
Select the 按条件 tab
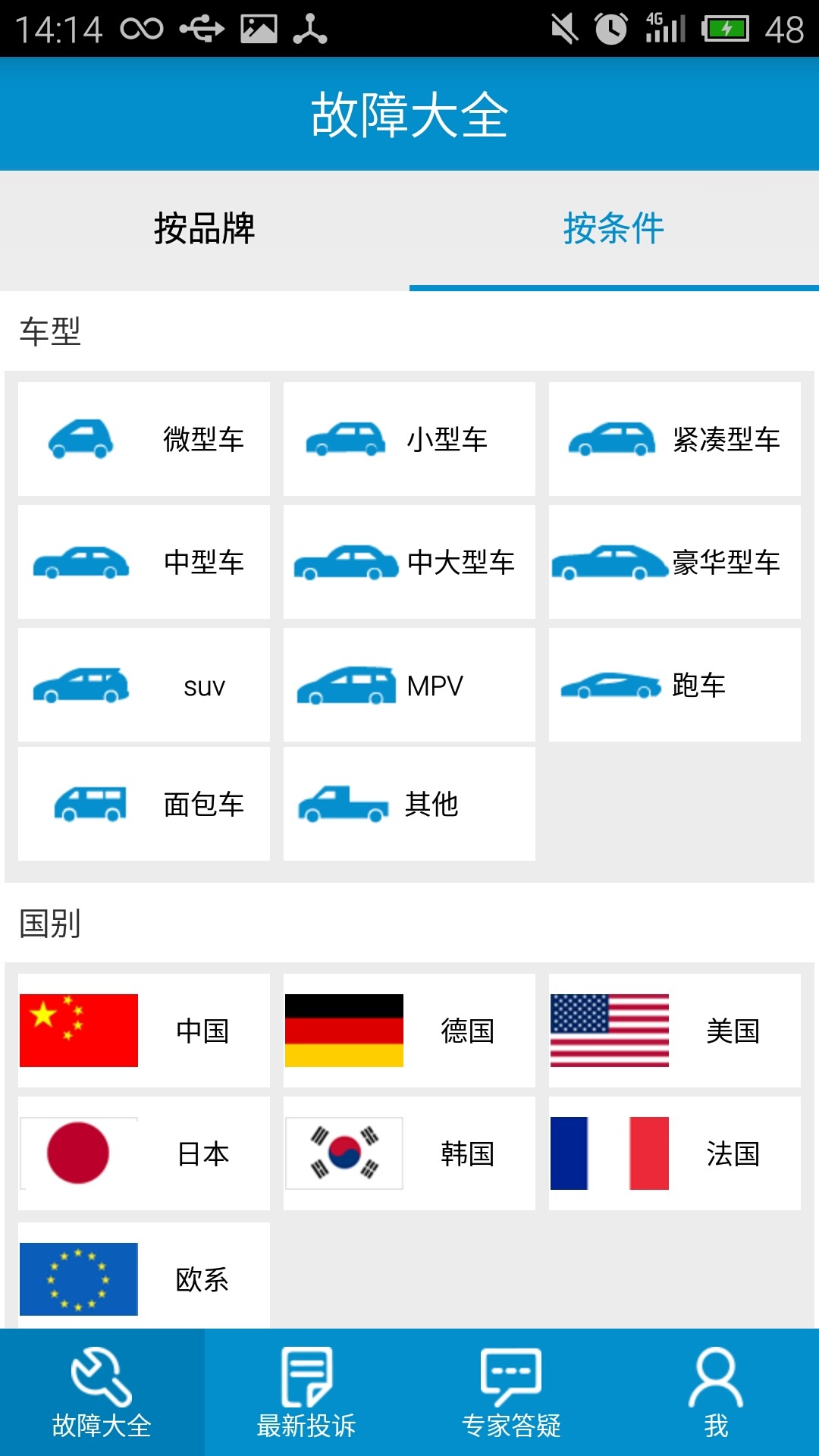(x=614, y=229)
